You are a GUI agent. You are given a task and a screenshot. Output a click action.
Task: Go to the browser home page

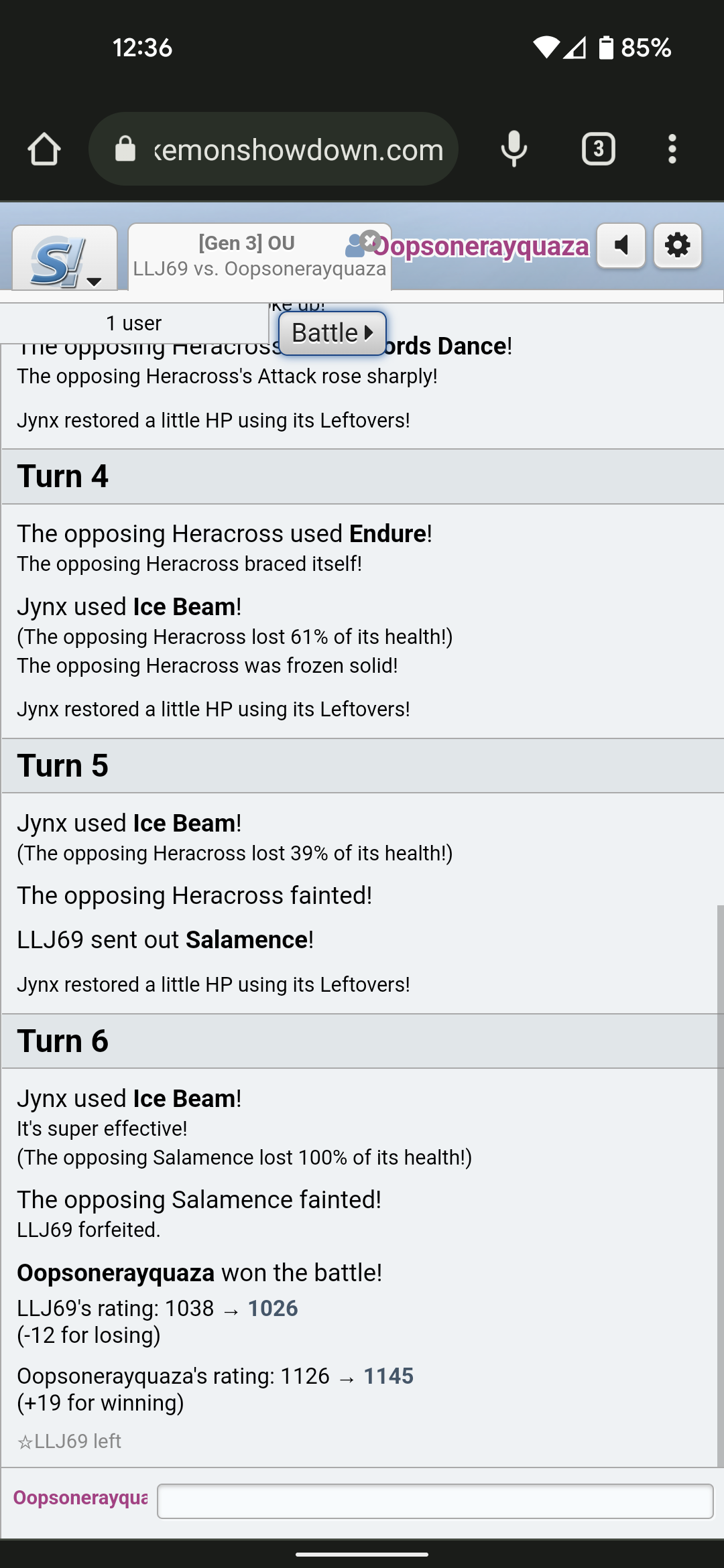(x=44, y=149)
